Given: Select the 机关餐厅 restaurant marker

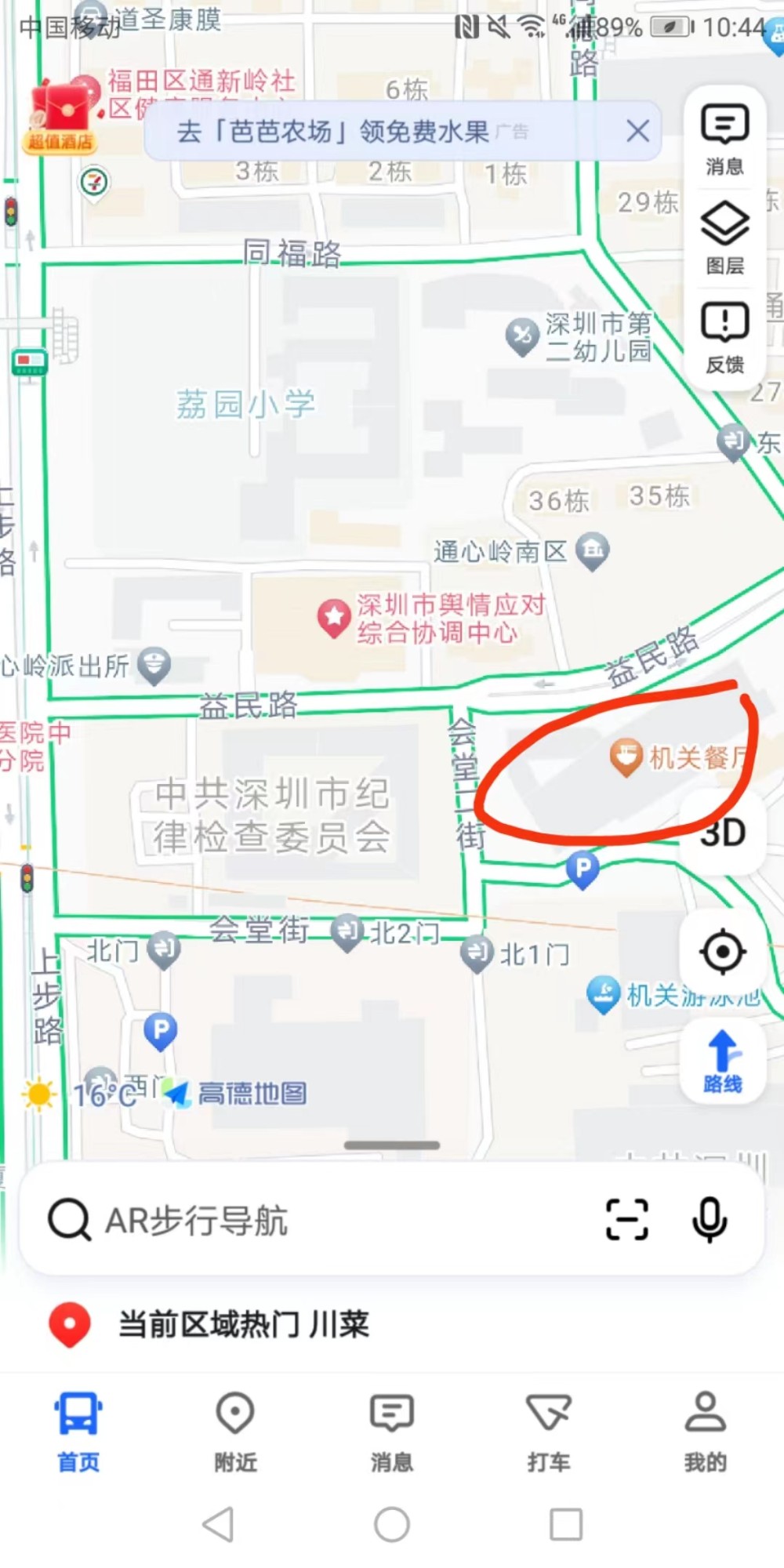Looking at the screenshot, I should pos(626,757).
